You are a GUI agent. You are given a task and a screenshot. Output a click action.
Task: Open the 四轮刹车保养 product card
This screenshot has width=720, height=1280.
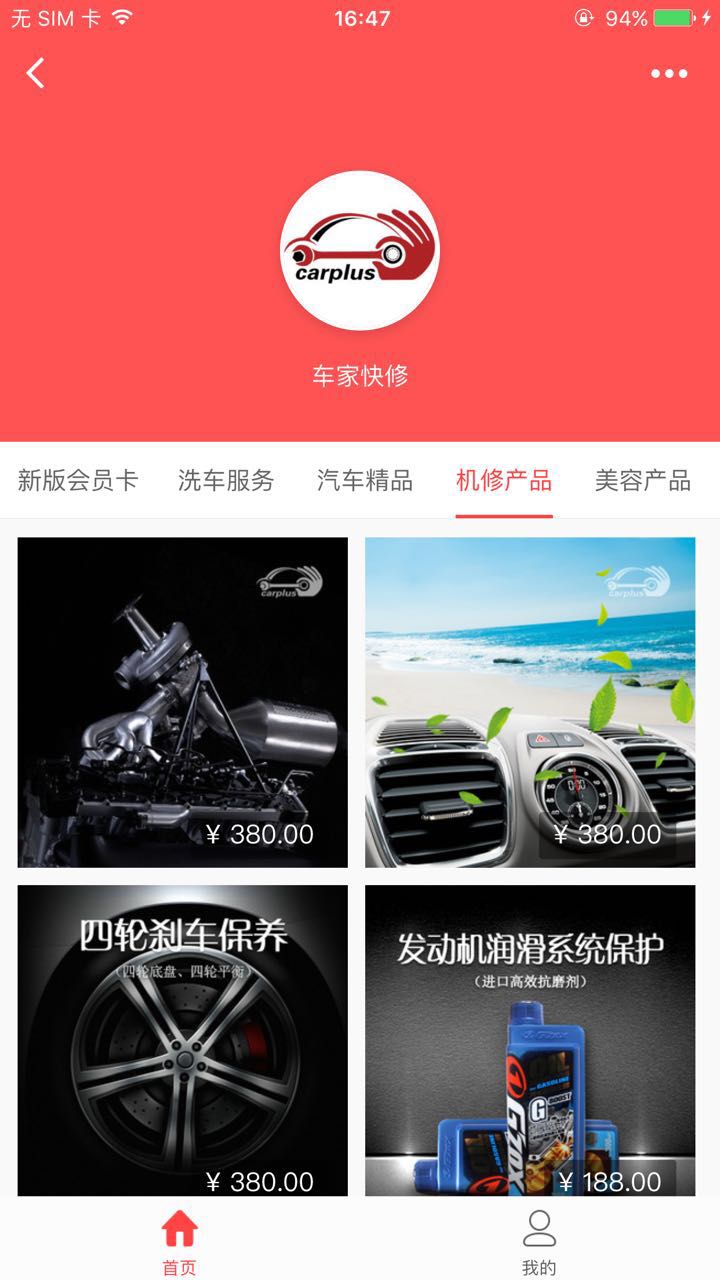(183, 1040)
